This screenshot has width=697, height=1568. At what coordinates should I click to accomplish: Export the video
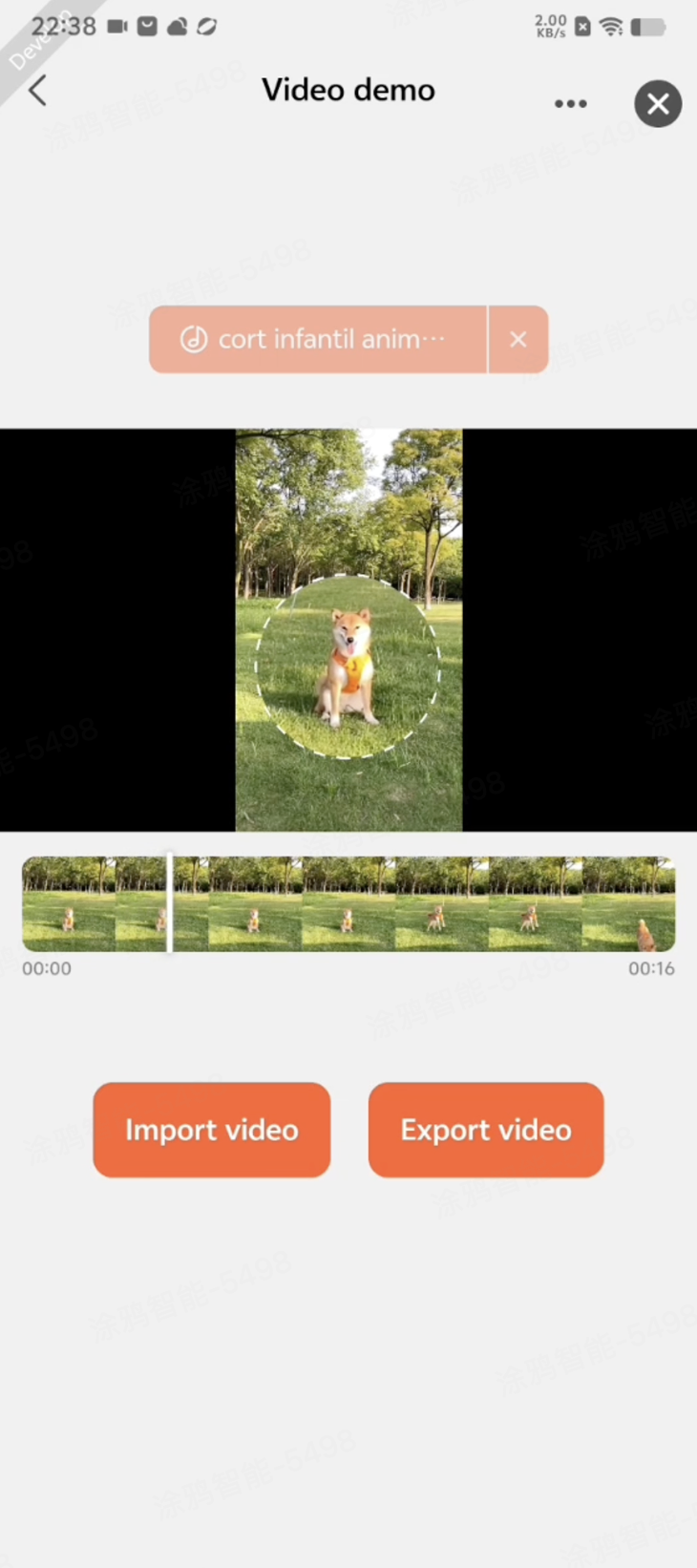[486, 1130]
